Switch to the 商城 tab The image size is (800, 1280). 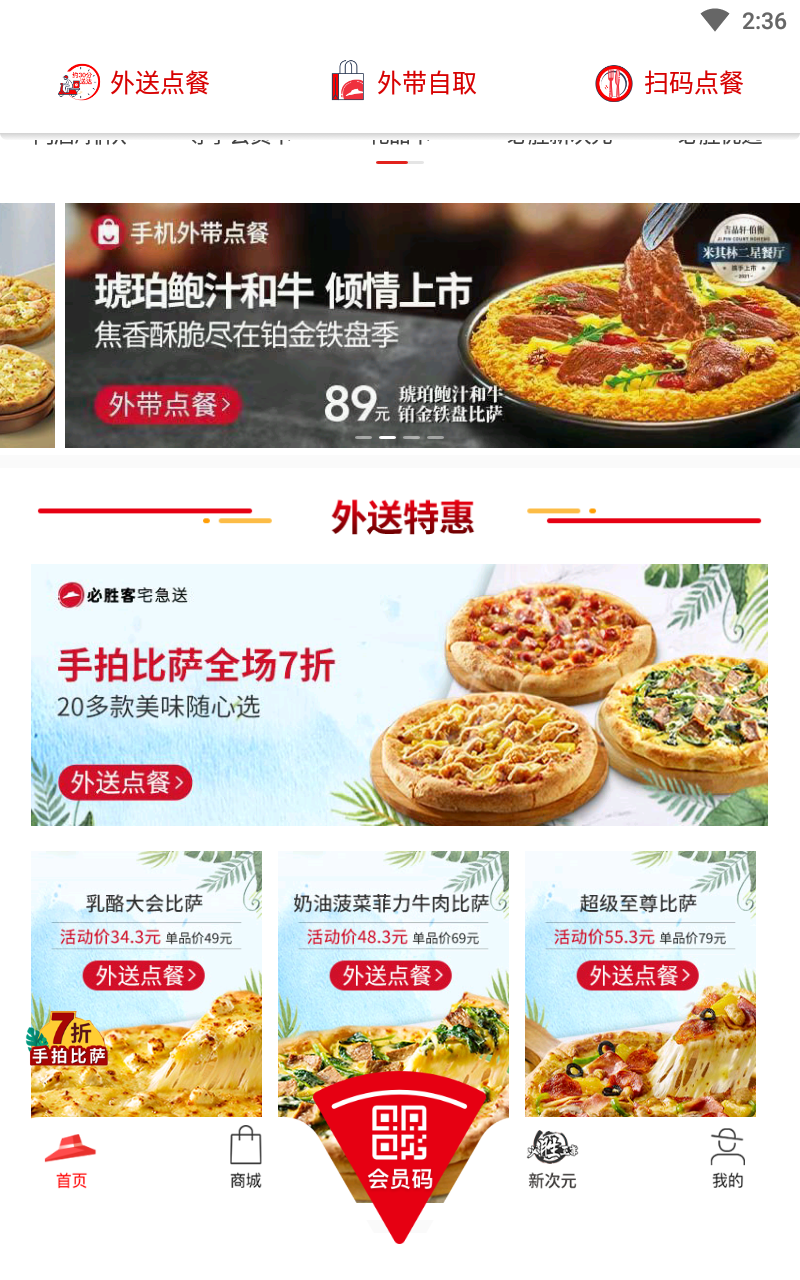[x=245, y=1160]
